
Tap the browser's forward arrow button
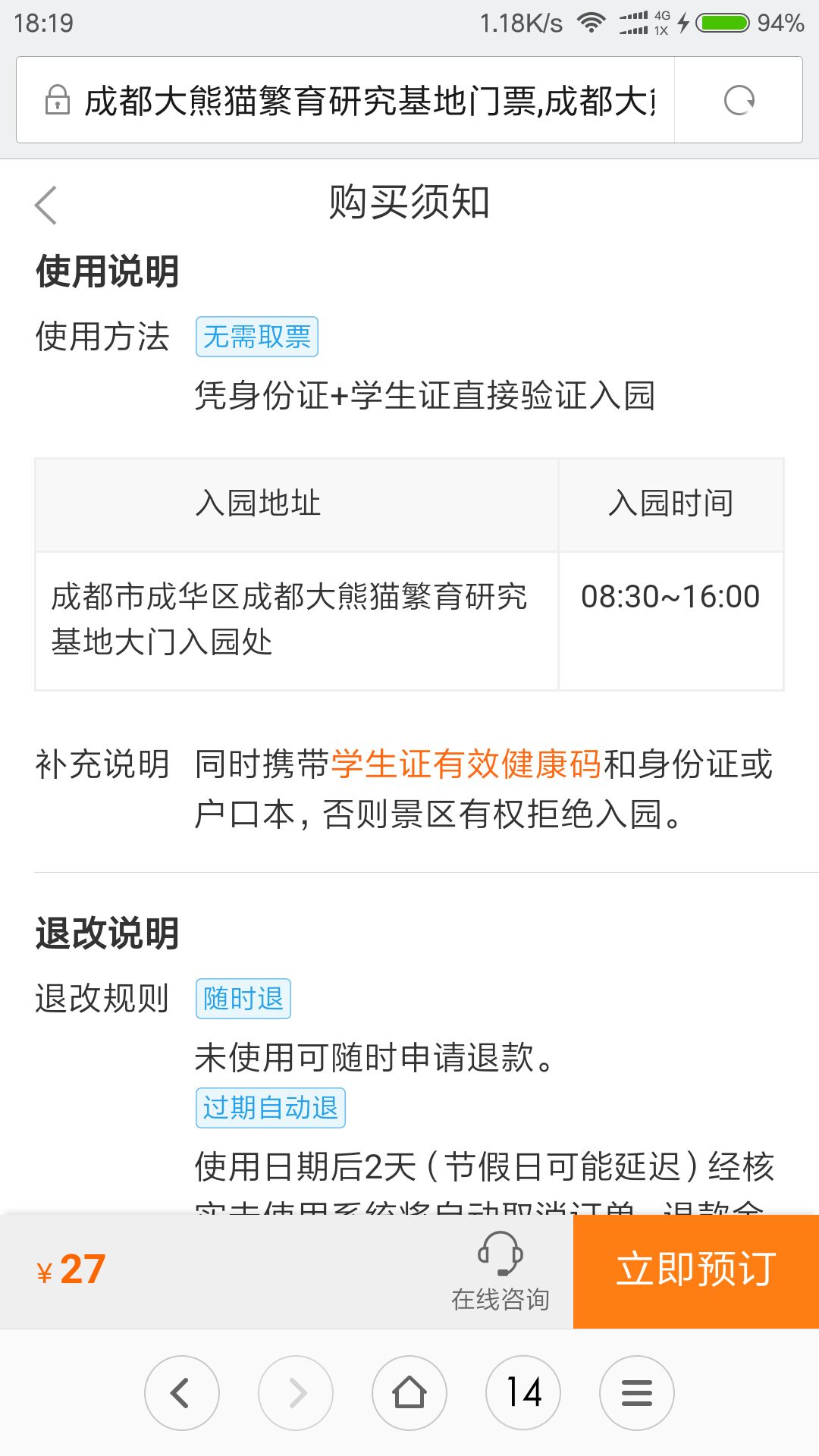(x=296, y=1393)
